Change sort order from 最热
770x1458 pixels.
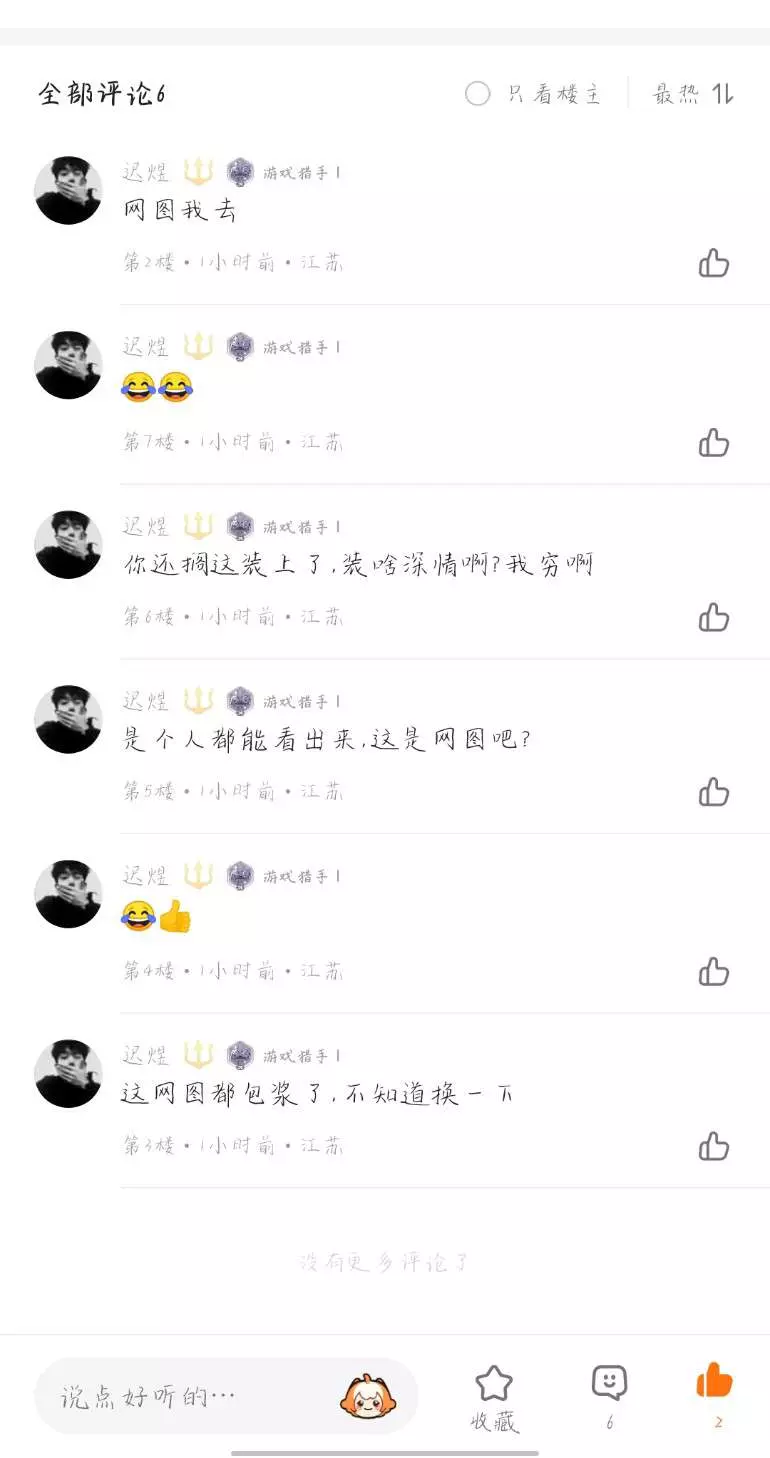[693, 94]
